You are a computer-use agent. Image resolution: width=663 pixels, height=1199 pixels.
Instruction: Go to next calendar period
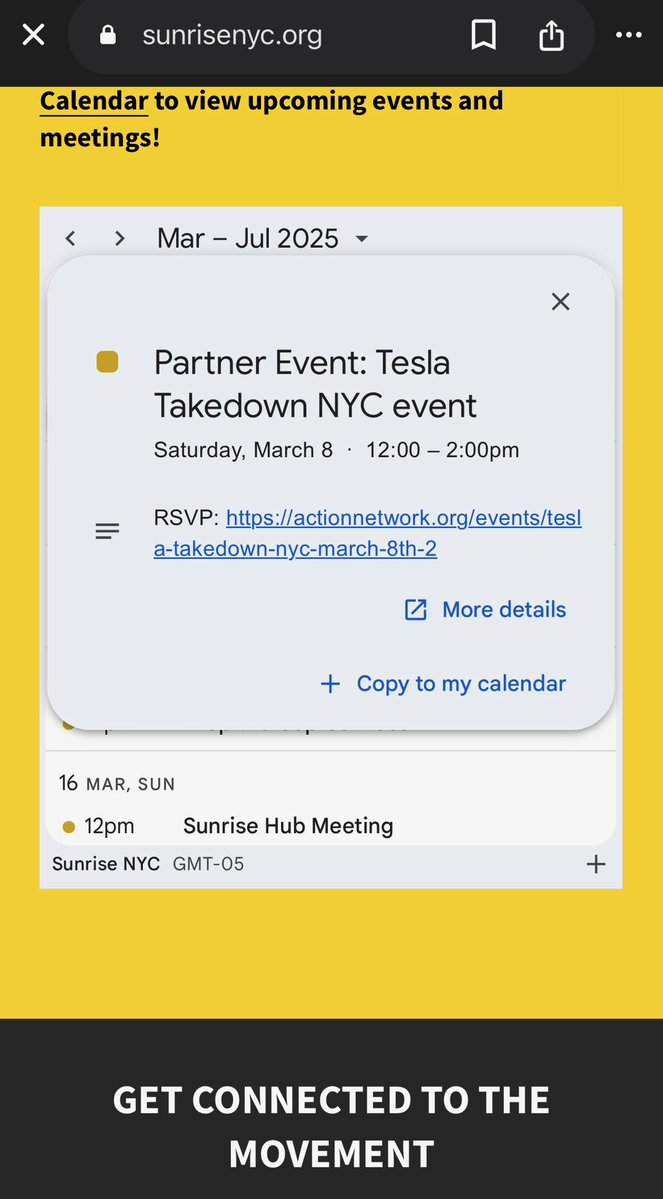pos(119,238)
